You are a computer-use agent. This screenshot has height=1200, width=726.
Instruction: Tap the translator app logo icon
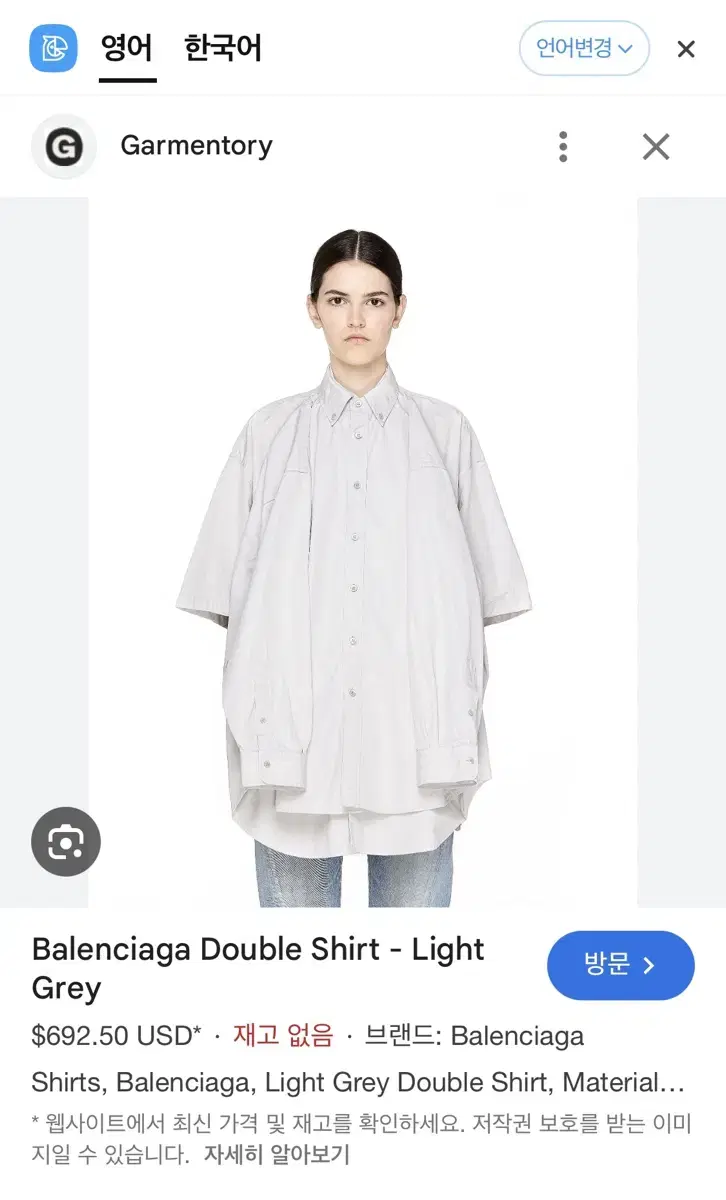pos(53,48)
